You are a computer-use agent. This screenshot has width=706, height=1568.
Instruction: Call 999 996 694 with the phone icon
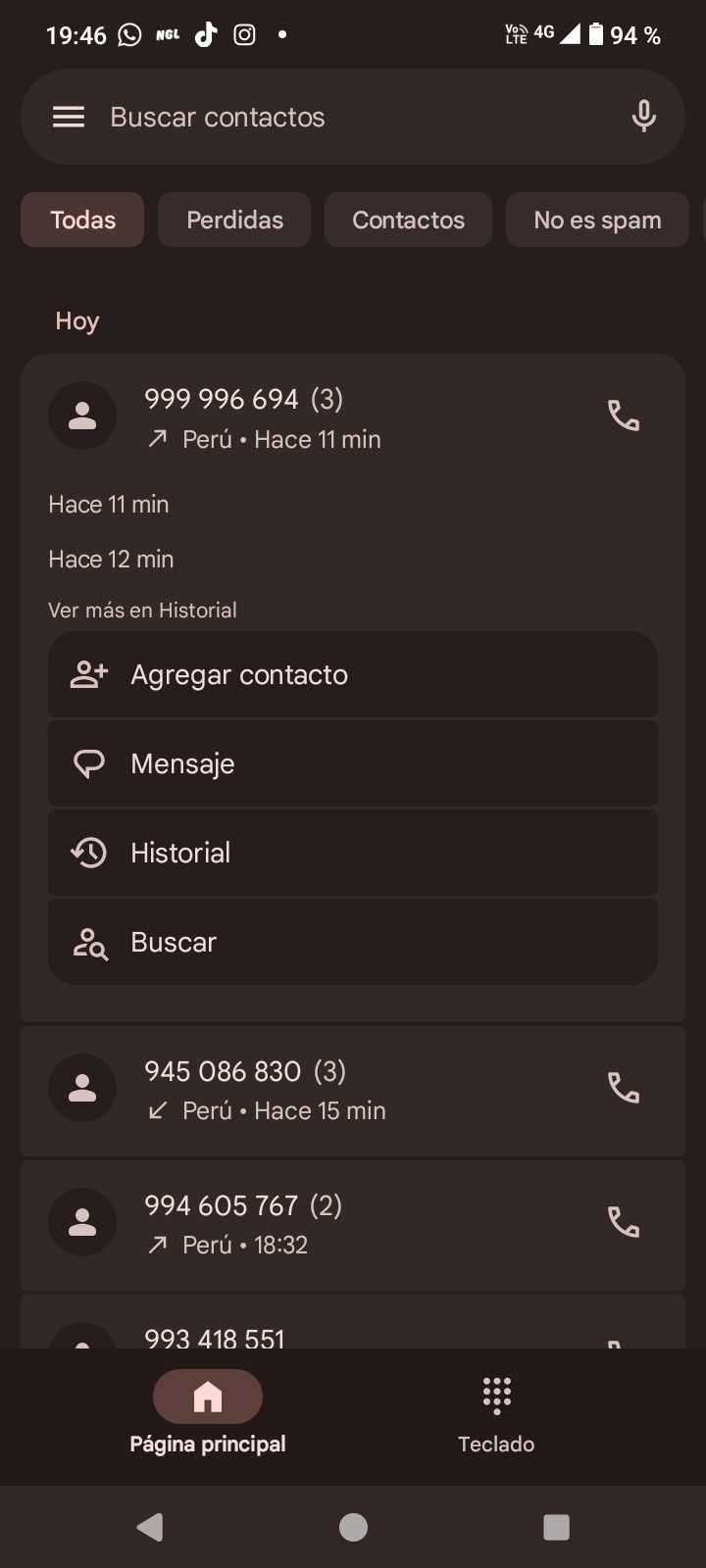pyautogui.click(x=624, y=416)
